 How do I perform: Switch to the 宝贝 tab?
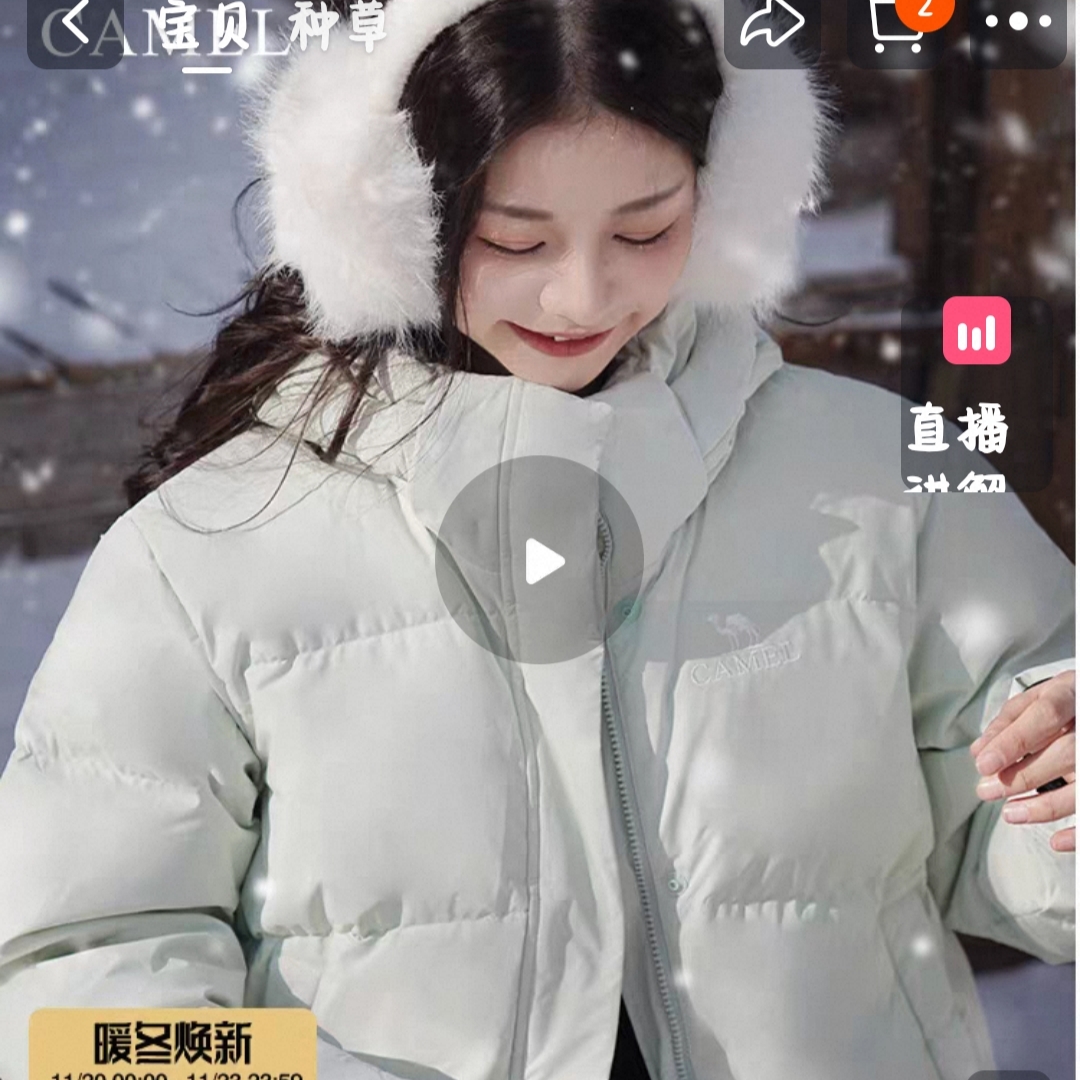pyautogui.click(x=206, y=29)
